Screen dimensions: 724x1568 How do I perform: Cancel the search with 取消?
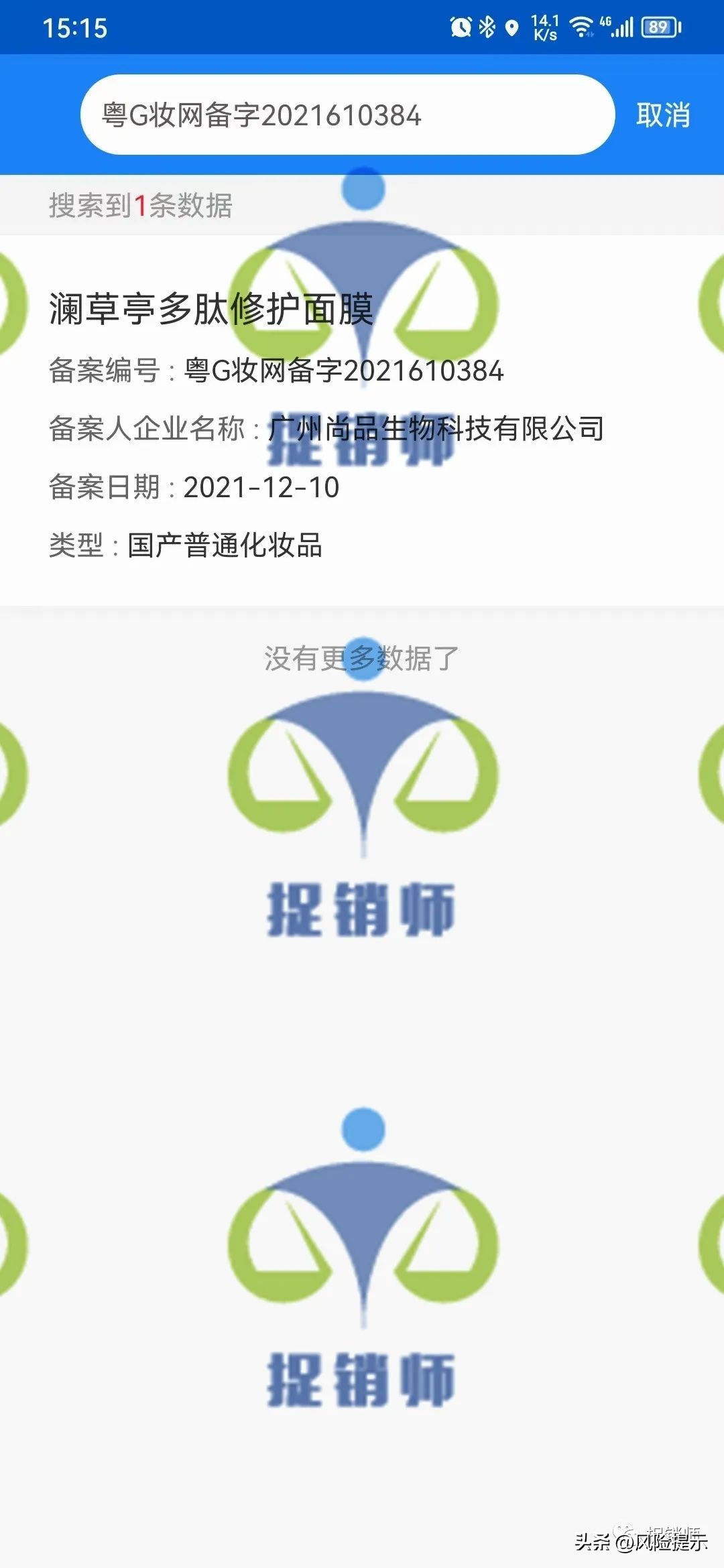663,115
